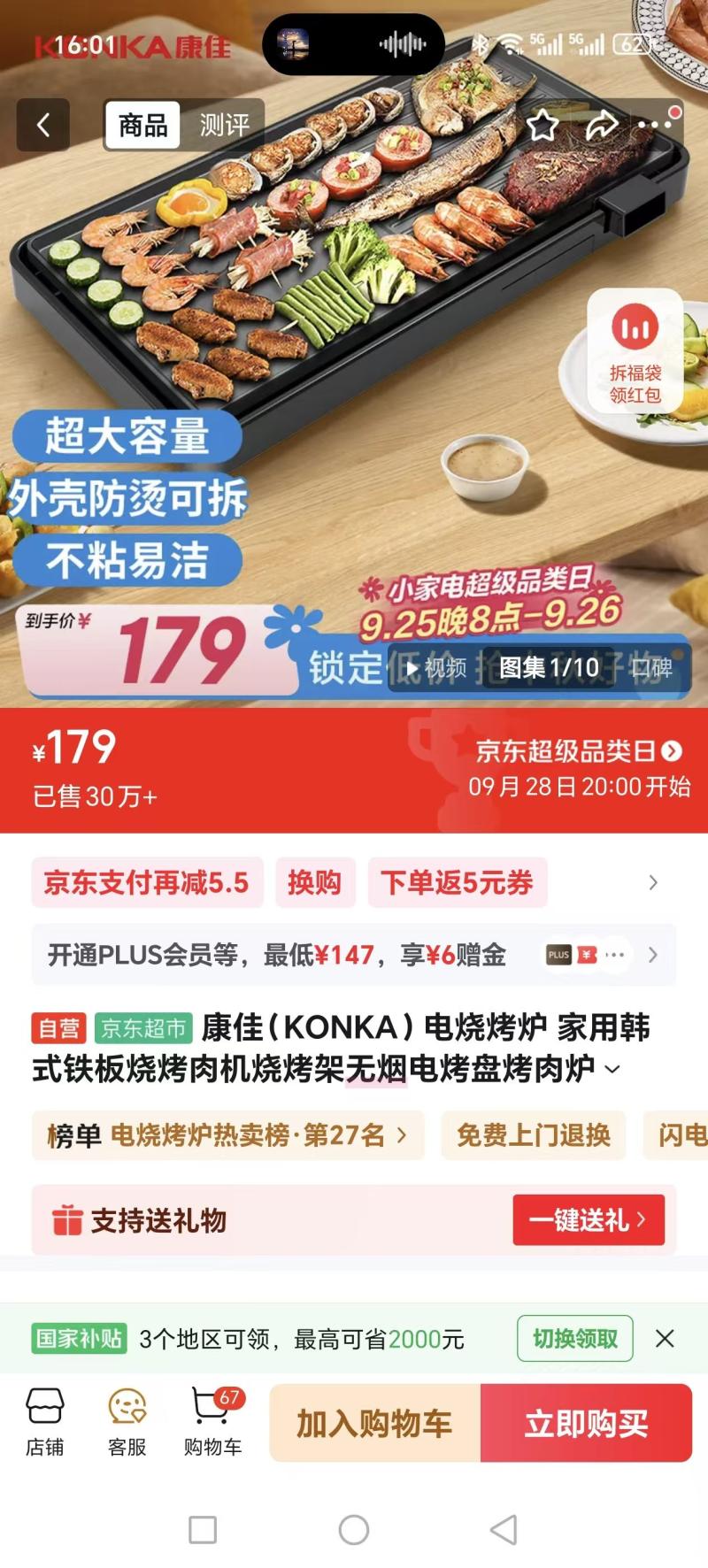Expand the full product title
Image resolution: width=708 pixels, height=1568 pixels.
(x=612, y=1069)
